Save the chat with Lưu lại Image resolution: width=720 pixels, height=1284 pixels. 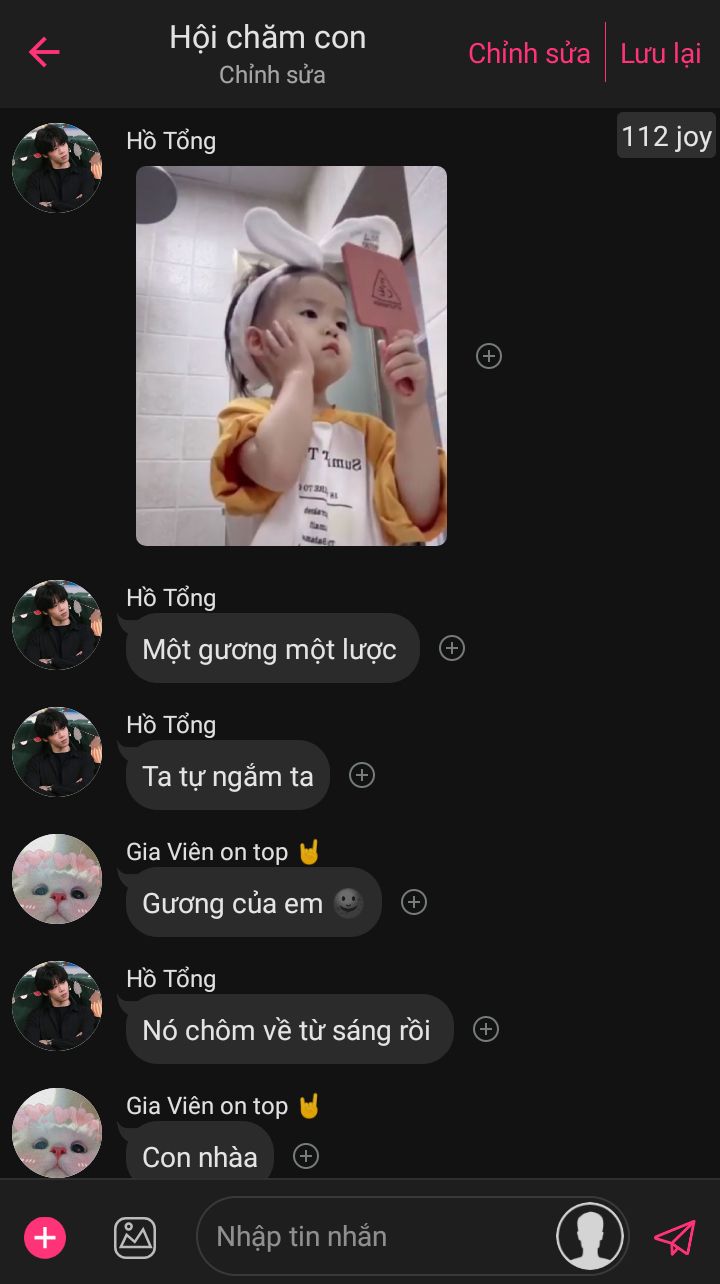point(661,53)
